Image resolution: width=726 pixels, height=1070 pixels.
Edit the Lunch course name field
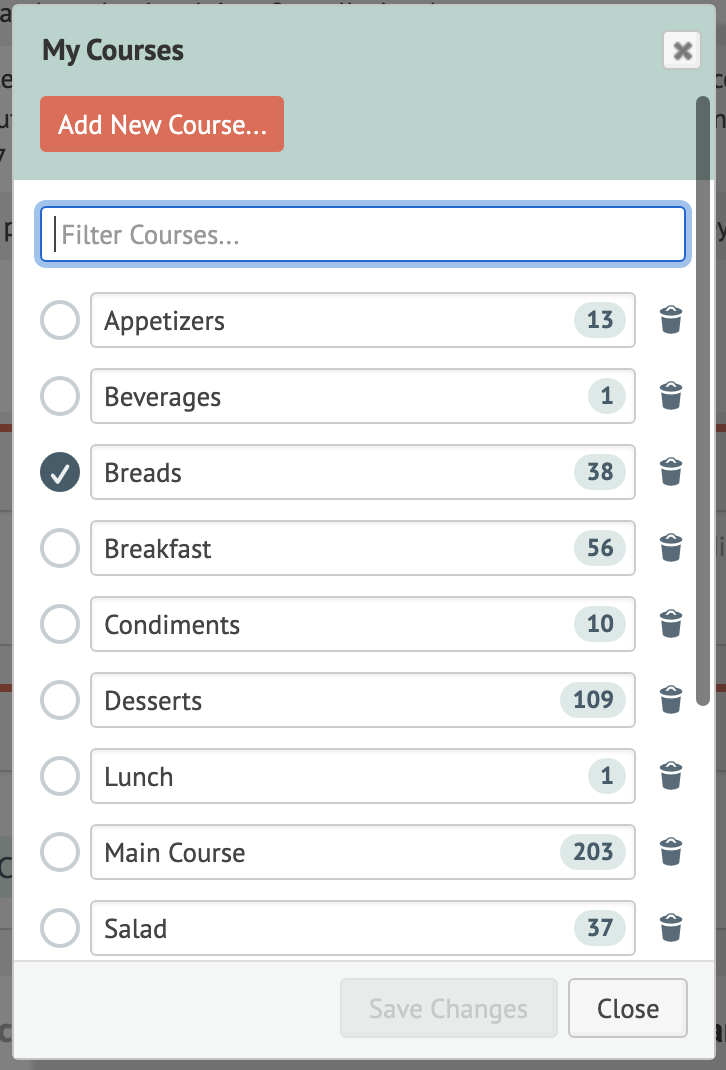330,777
